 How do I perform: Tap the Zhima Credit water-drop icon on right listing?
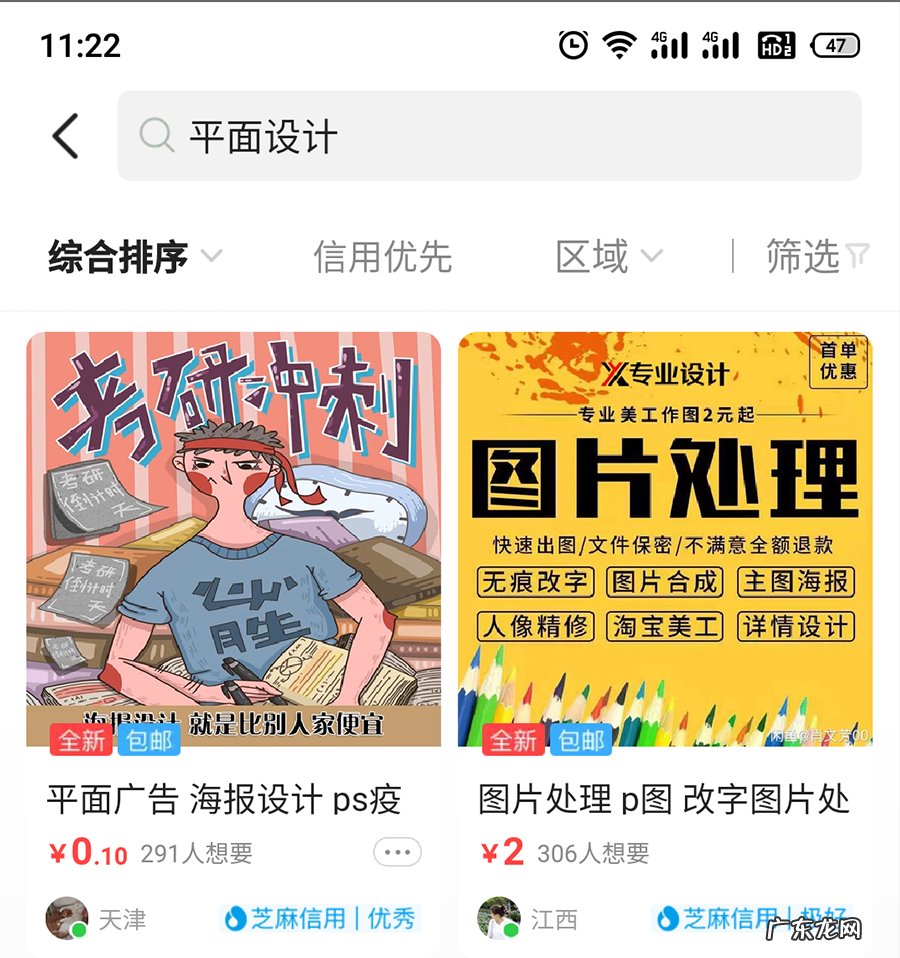(x=668, y=918)
